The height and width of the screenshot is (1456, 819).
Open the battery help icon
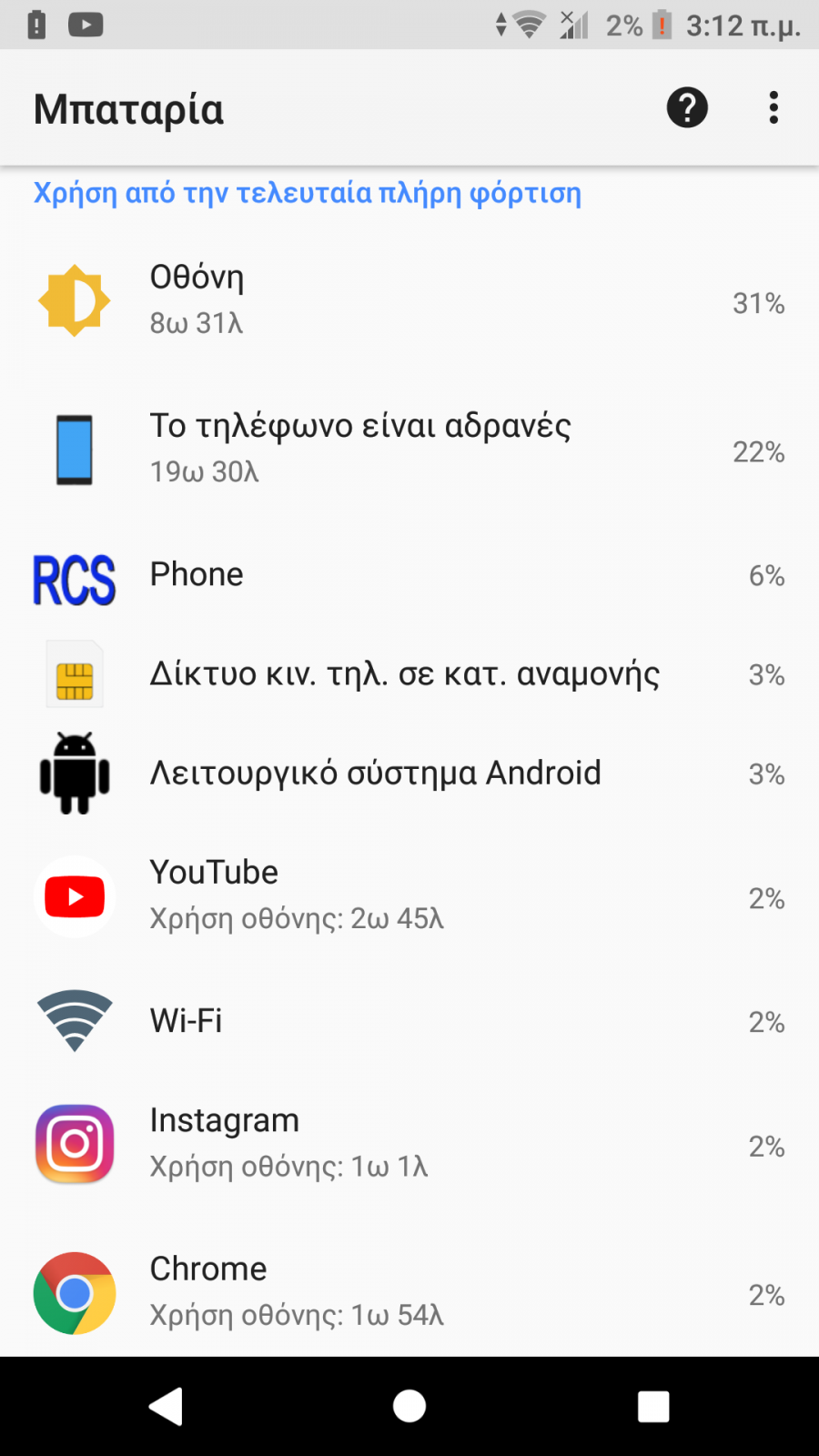[687, 107]
